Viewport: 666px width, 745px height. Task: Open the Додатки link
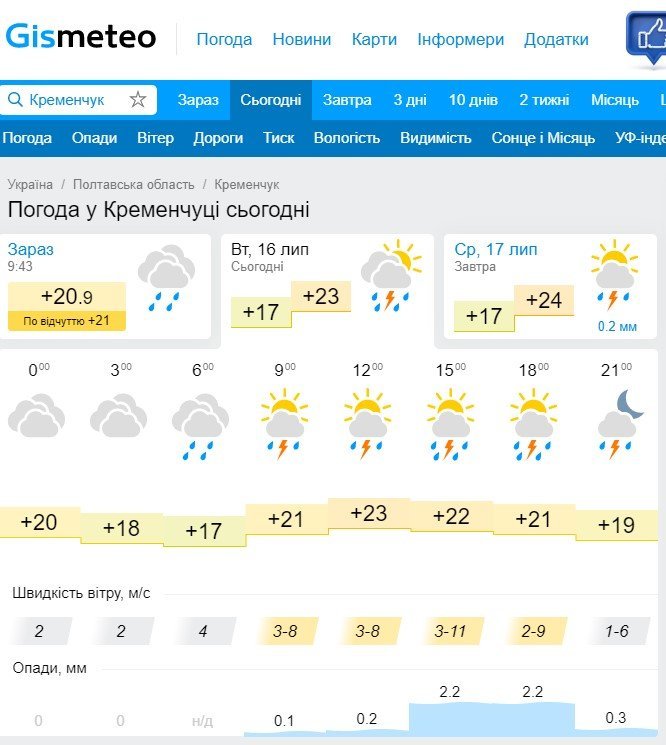[556, 39]
